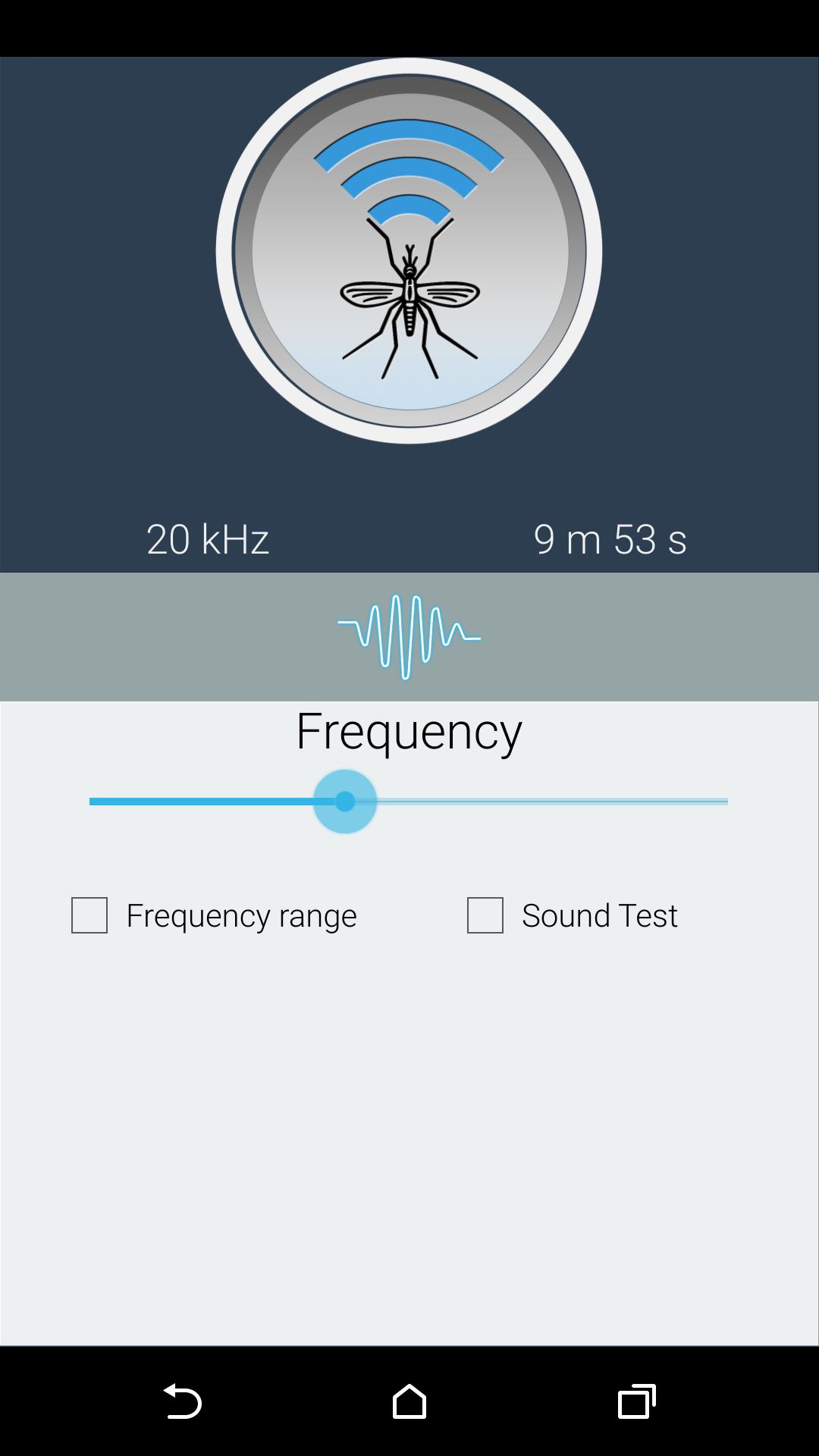The height and width of the screenshot is (1456, 819).
Task: Tap the round mosquito repellent power button
Action: tap(409, 251)
